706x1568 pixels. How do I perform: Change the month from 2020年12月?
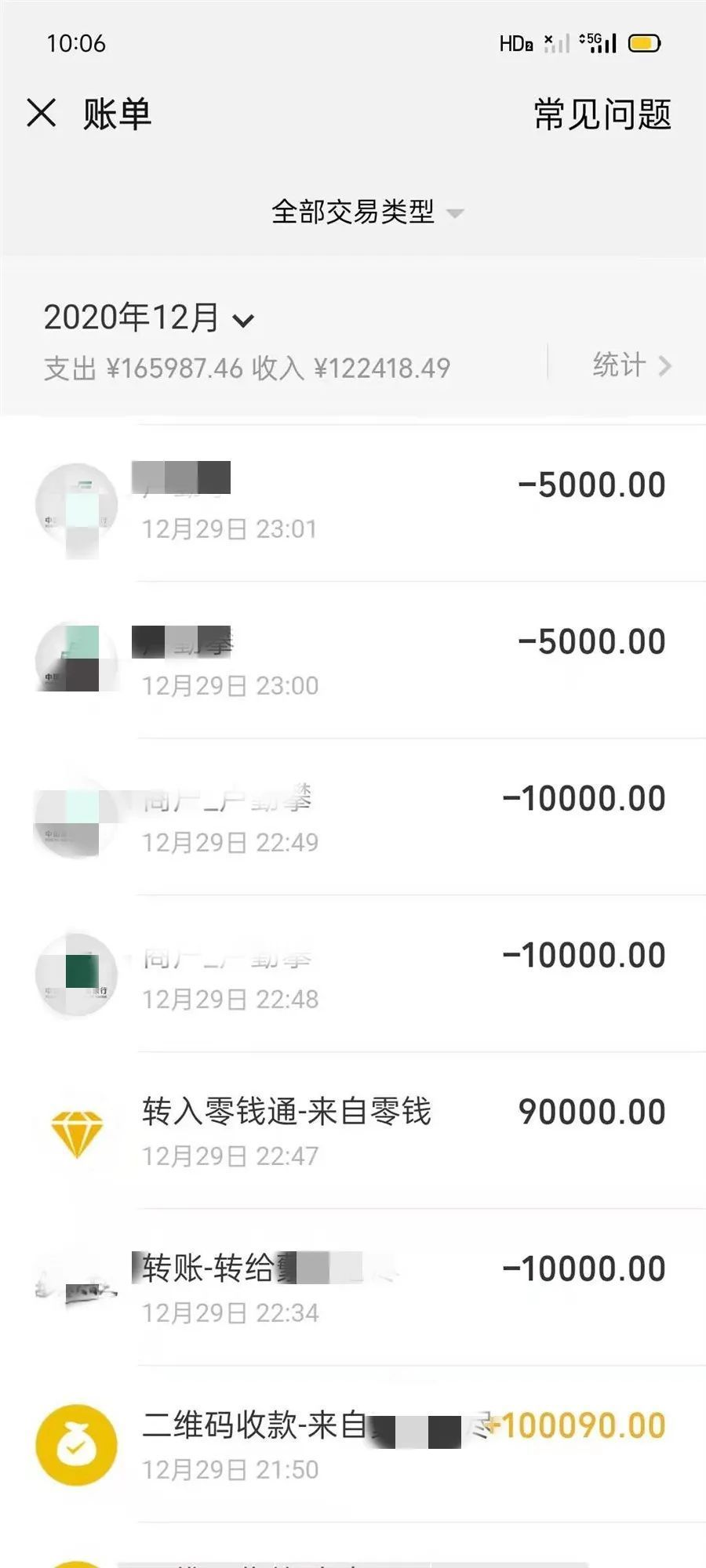click(x=149, y=318)
